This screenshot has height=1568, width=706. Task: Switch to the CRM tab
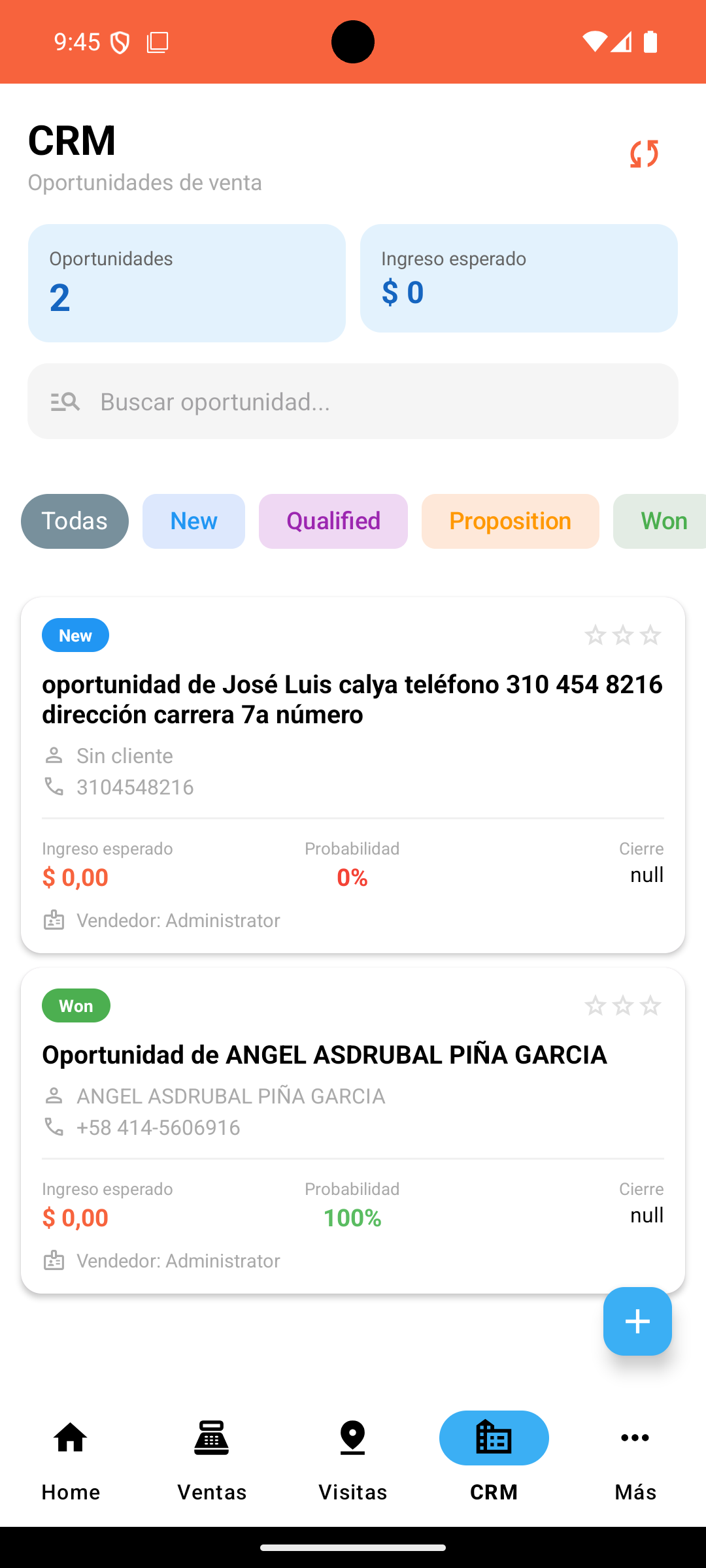click(x=494, y=1463)
